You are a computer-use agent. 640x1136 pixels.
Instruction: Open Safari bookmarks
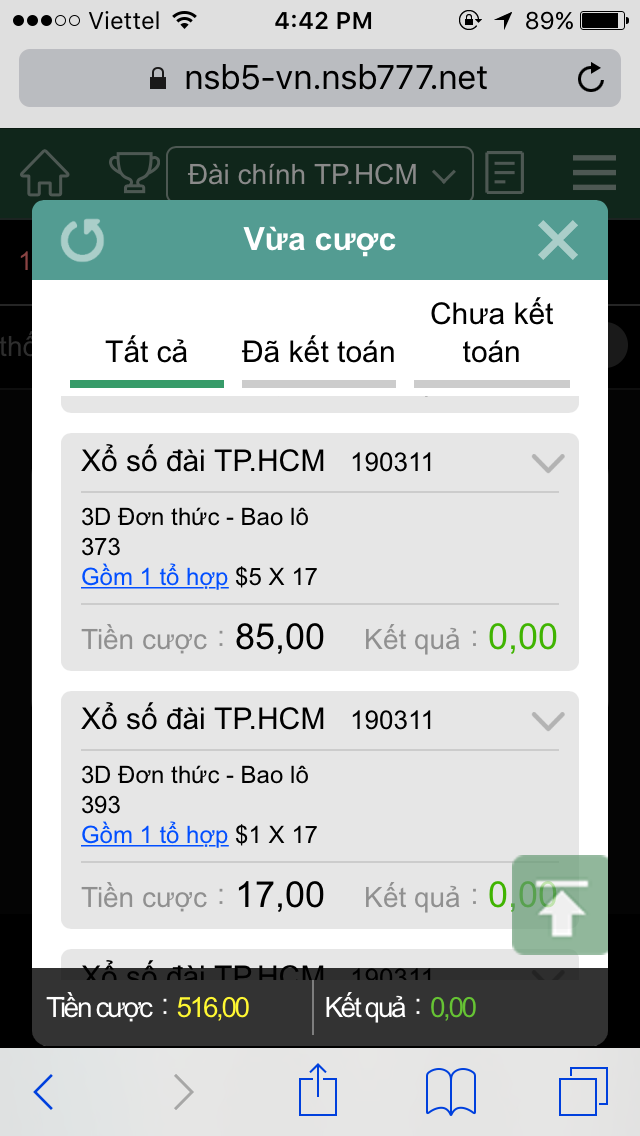450,1091
